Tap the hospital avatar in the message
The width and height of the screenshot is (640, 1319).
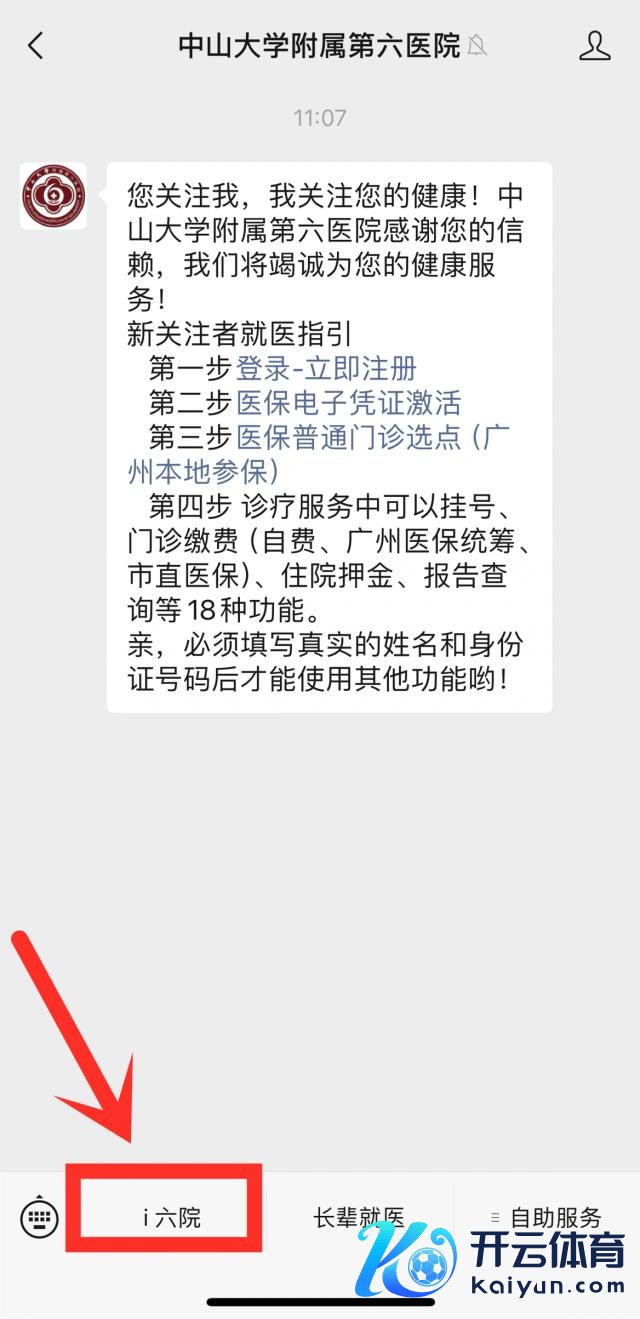[53, 195]
